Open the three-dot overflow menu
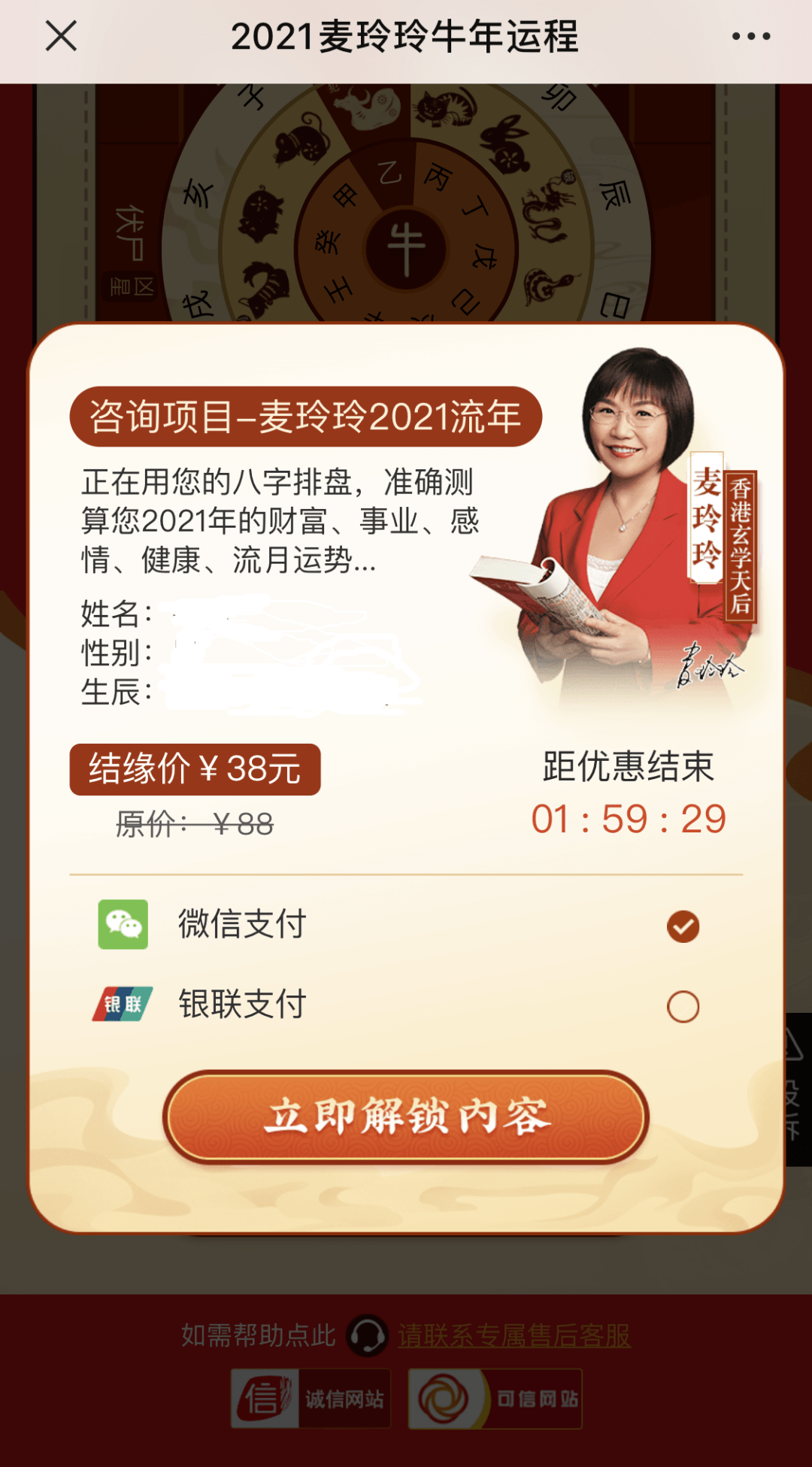 [751, 36]
